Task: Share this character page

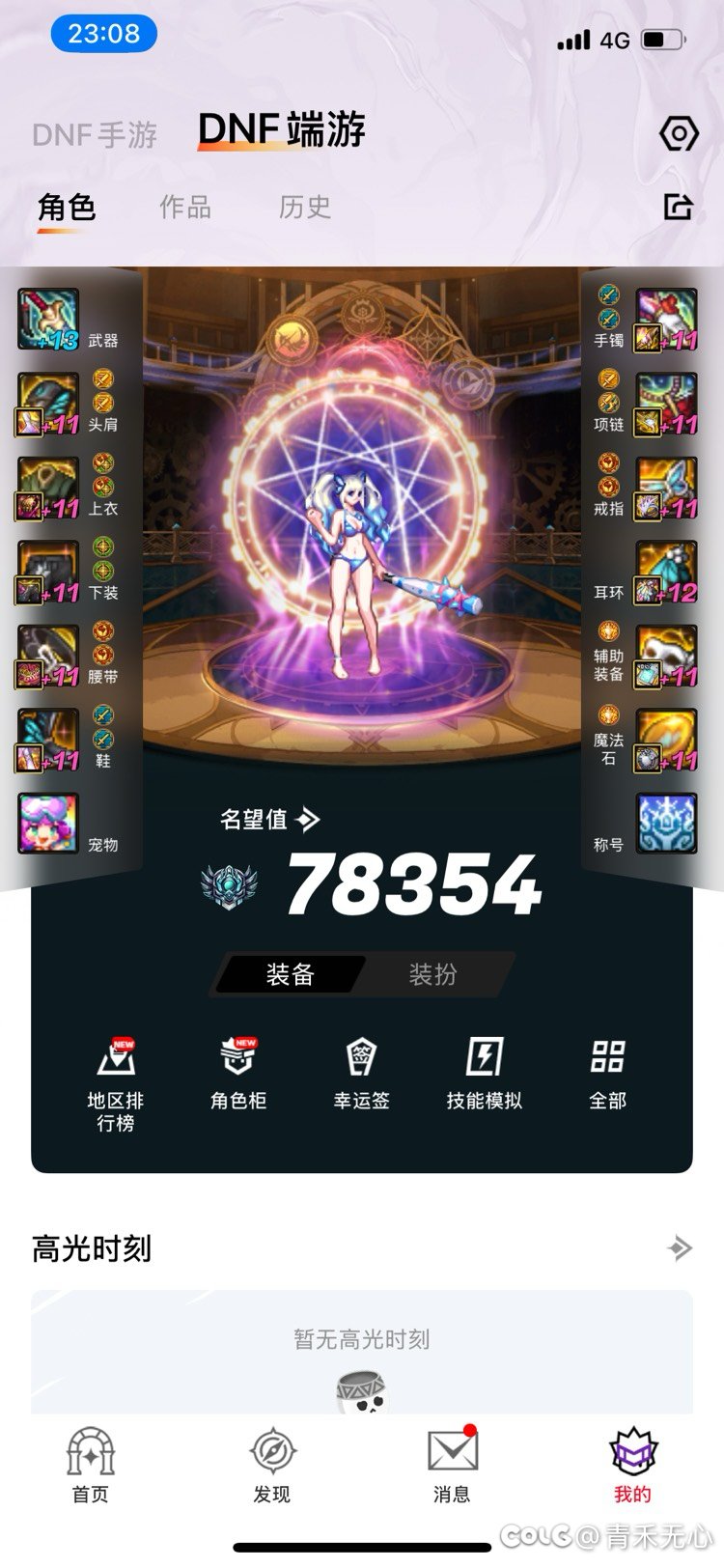Action: [x=678, y=206]
